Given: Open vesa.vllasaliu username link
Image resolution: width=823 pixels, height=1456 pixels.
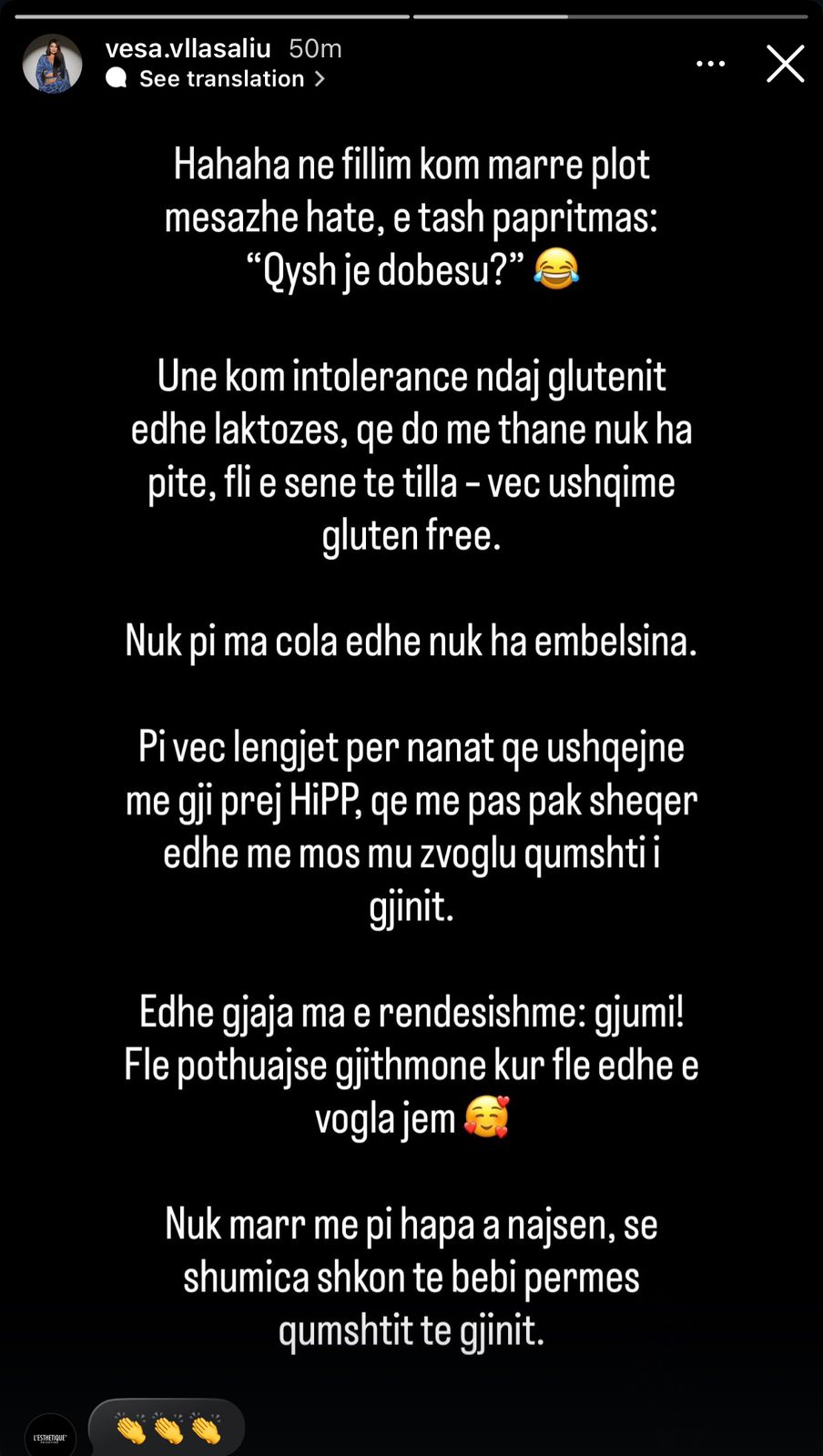Looking at the screenshot, I should click(188, 48).
